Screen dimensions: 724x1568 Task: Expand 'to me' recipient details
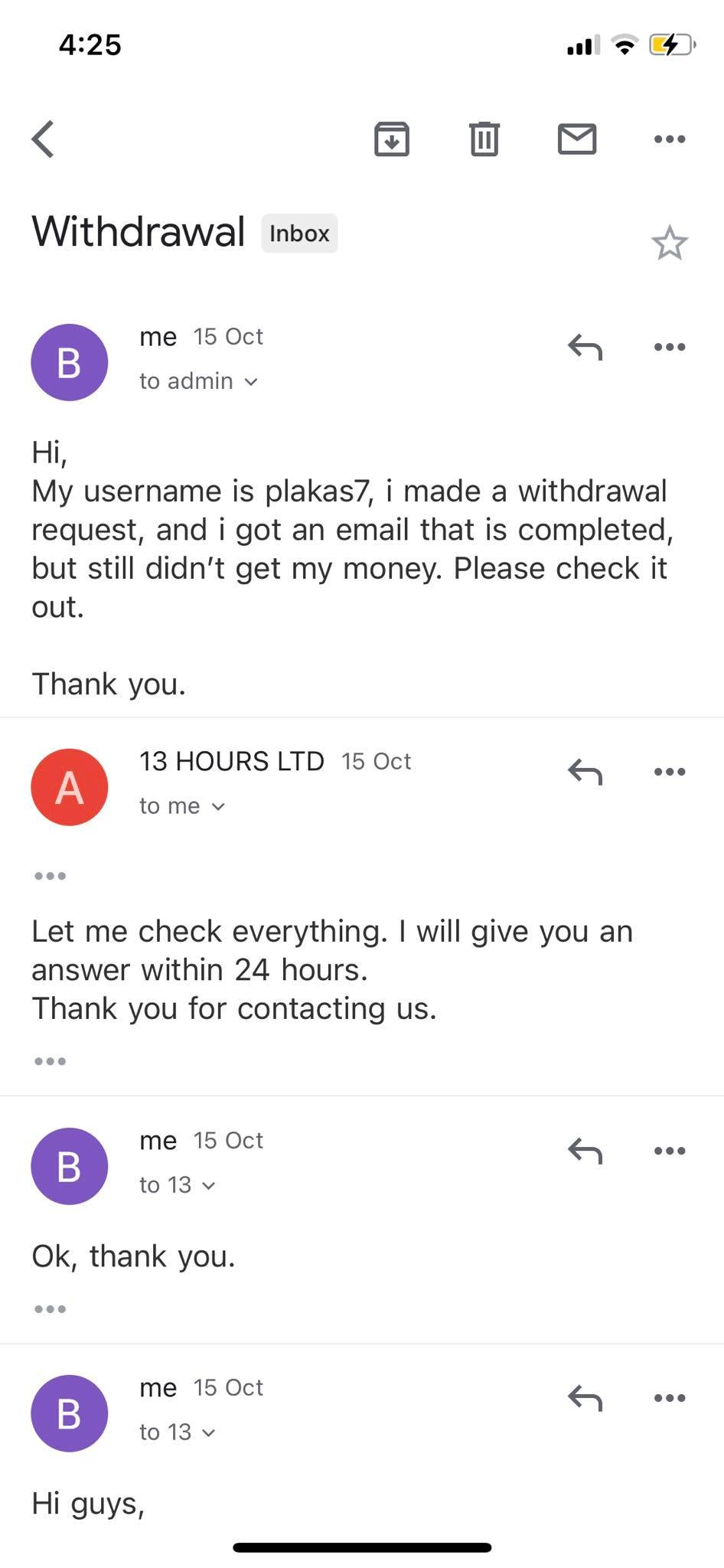(x=182, y=806)
